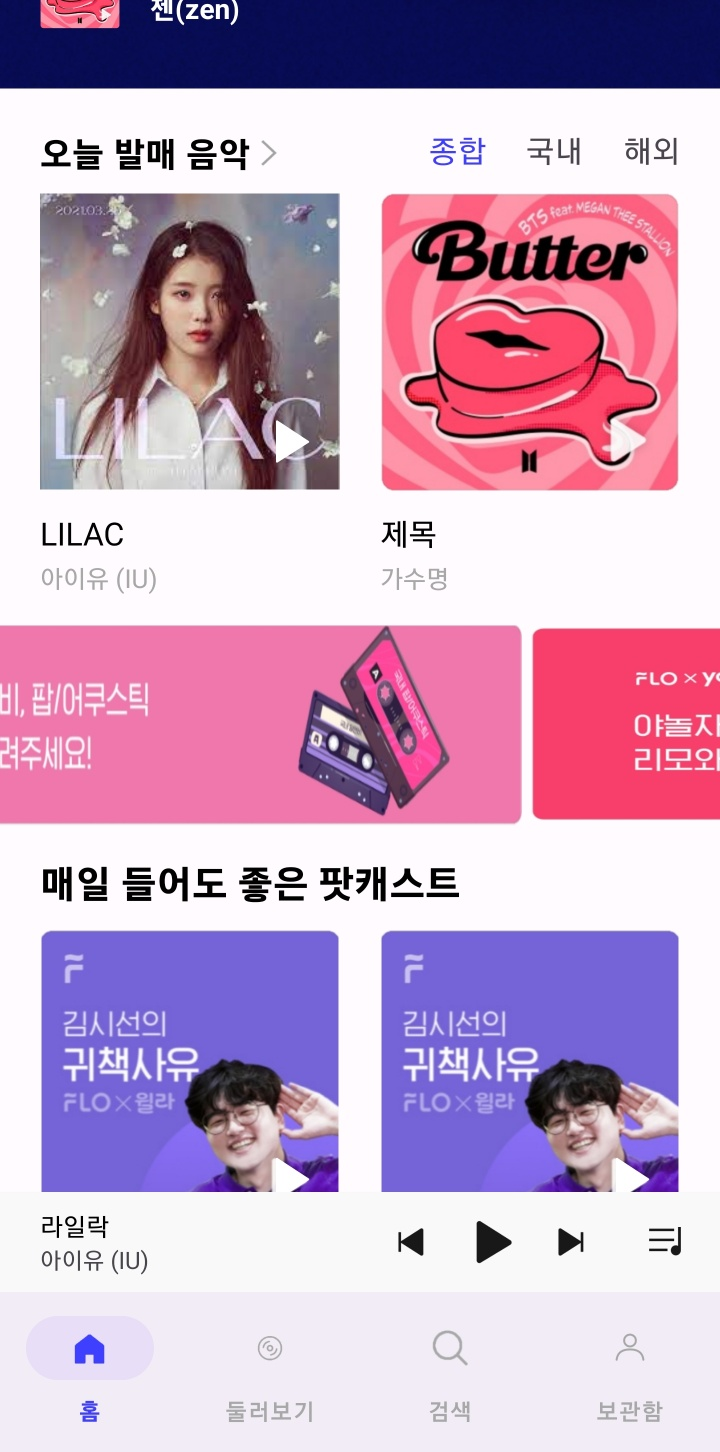Screen dimensions: 720x1452
Task: Switch to the 해외 filter tab
Action: click(x=651, y=152)
